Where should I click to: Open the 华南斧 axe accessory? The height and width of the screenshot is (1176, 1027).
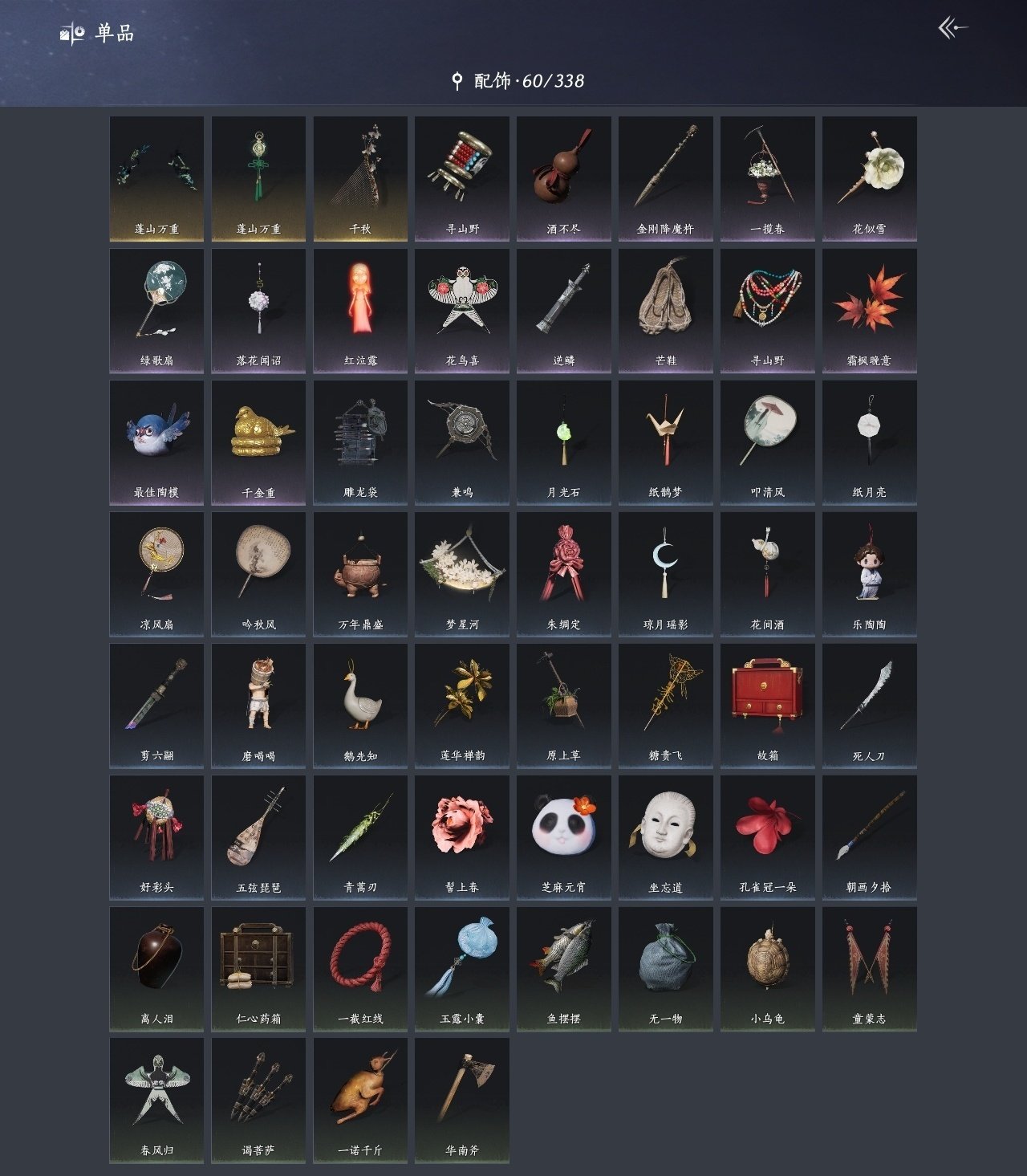pos(462,1100)
